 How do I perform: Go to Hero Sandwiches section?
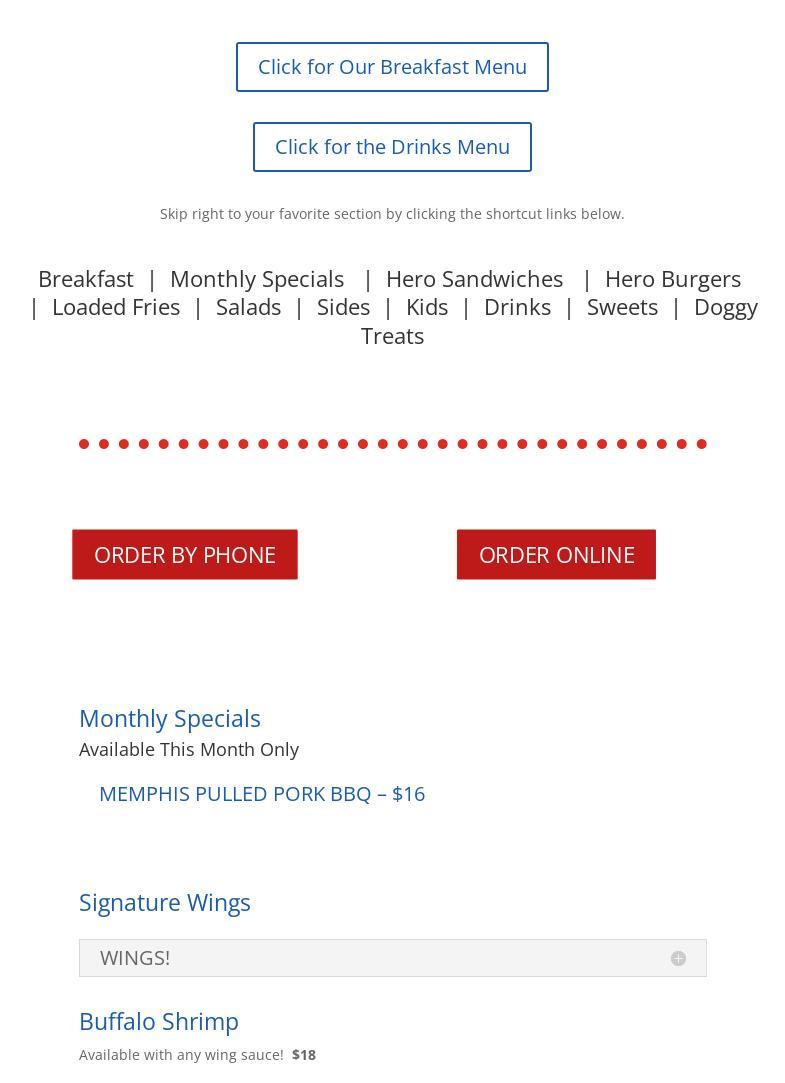coord(474,278)
